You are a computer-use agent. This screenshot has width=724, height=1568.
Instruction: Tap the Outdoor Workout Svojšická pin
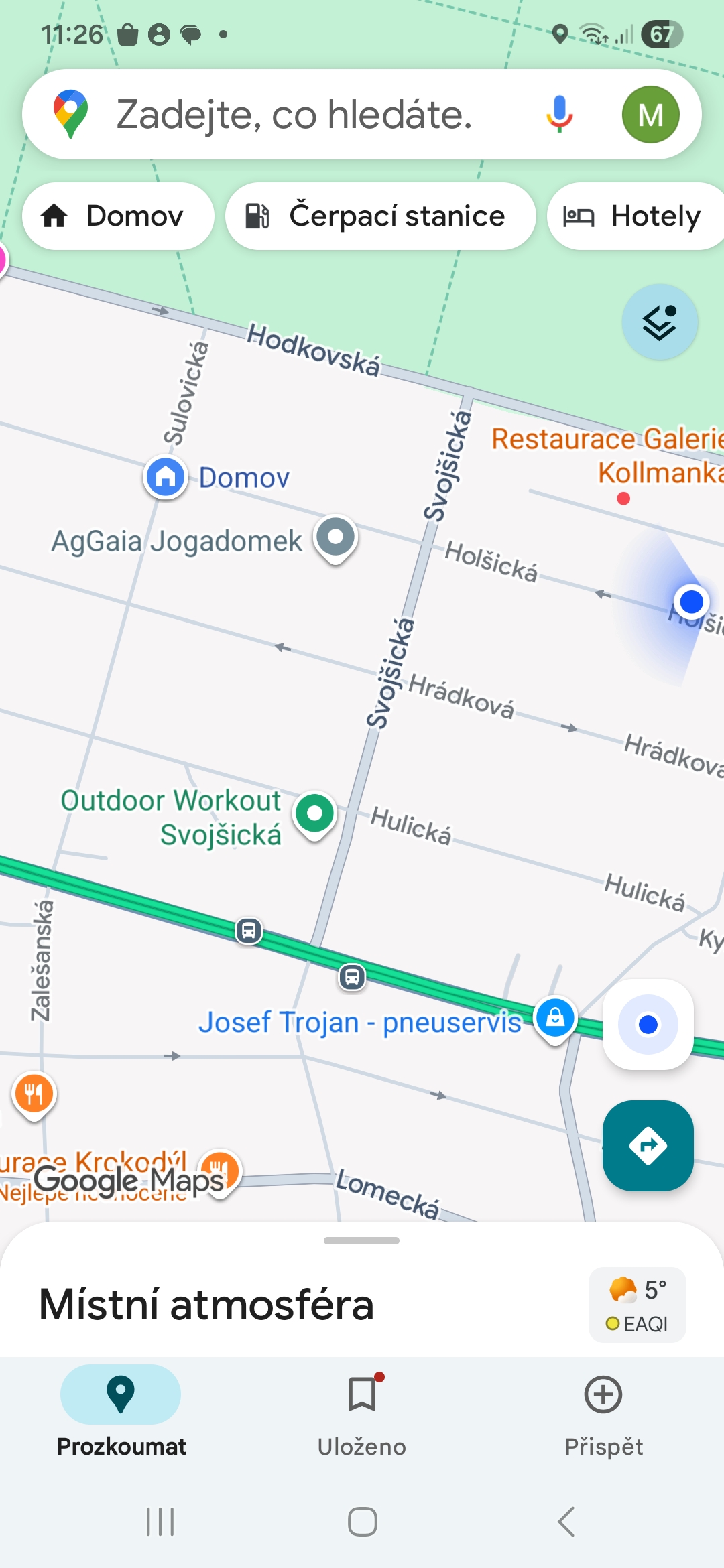point(314,813)
